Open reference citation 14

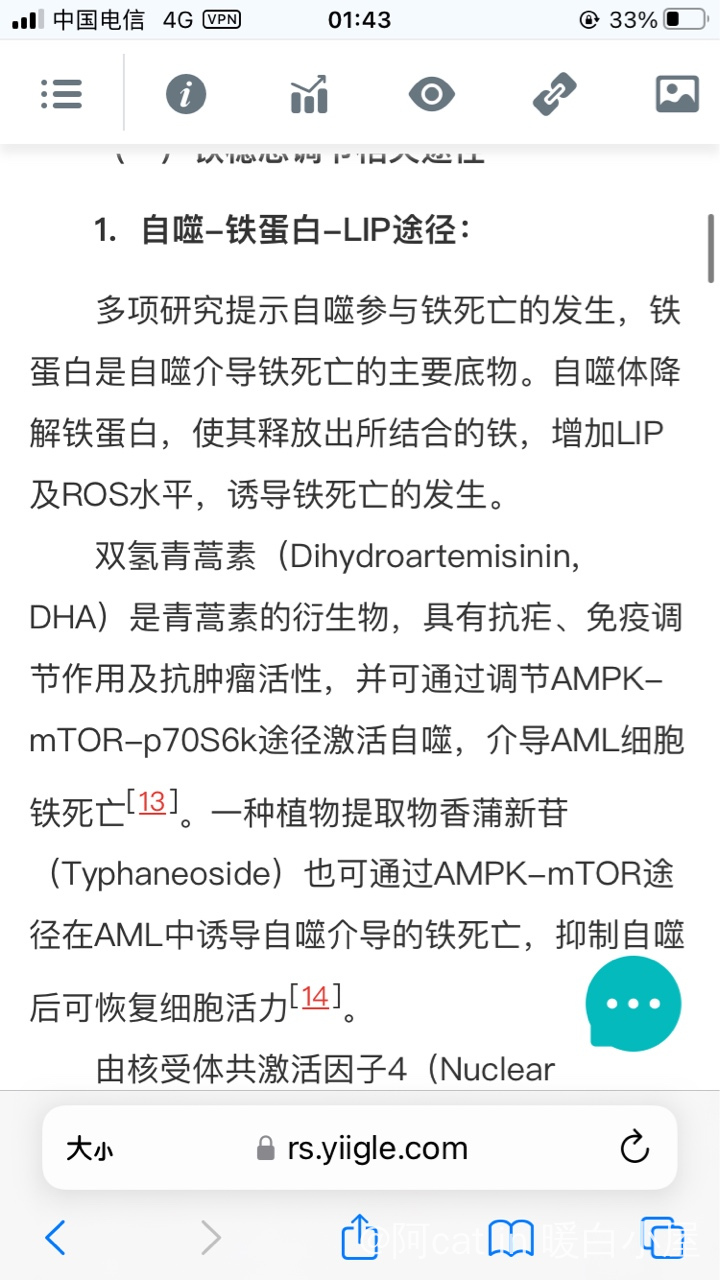(315, 996)
